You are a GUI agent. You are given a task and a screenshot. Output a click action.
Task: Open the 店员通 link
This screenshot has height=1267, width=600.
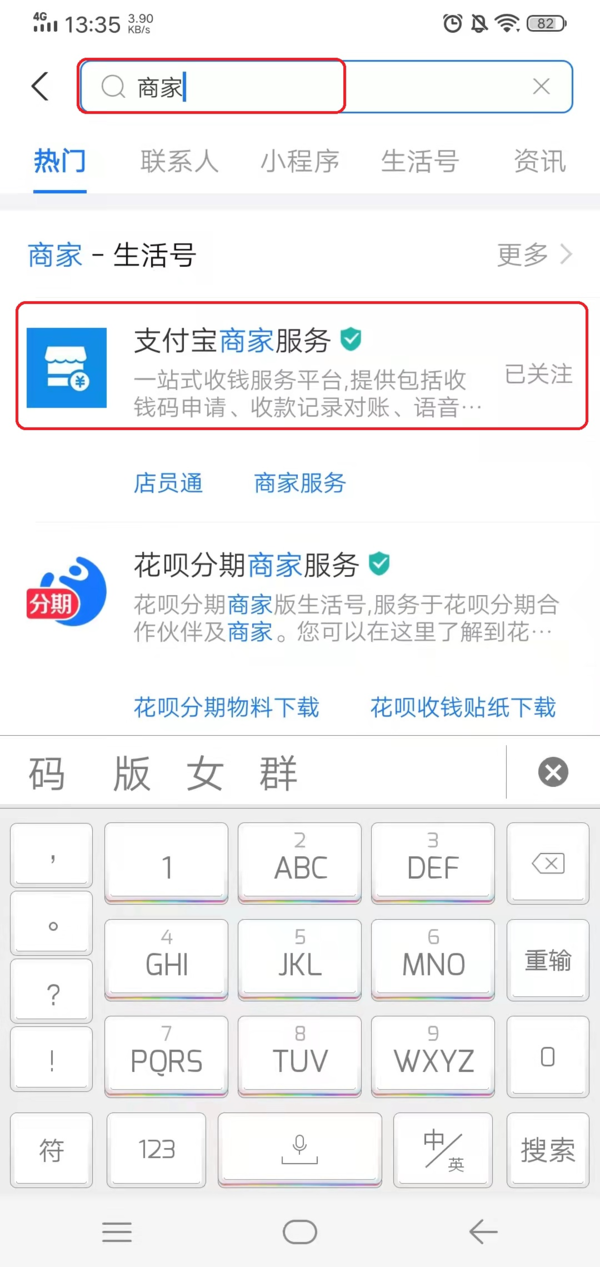point(168,483)
